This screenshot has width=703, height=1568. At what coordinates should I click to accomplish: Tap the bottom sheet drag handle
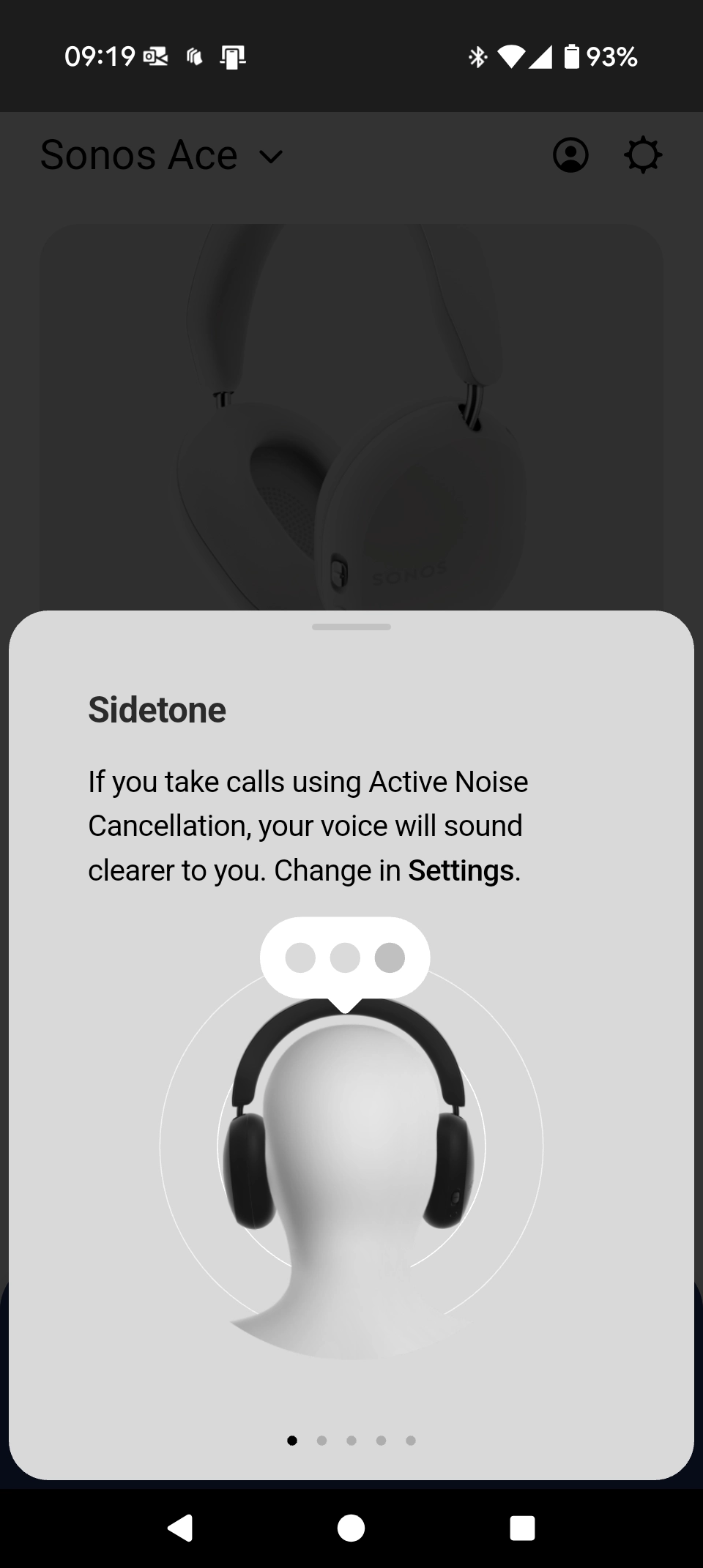tap(351, 627)
